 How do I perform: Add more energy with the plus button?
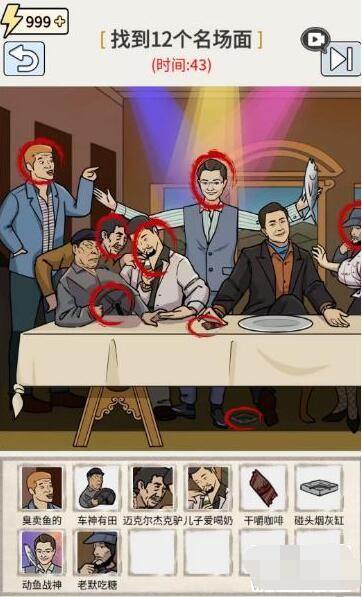coord(59,21)
